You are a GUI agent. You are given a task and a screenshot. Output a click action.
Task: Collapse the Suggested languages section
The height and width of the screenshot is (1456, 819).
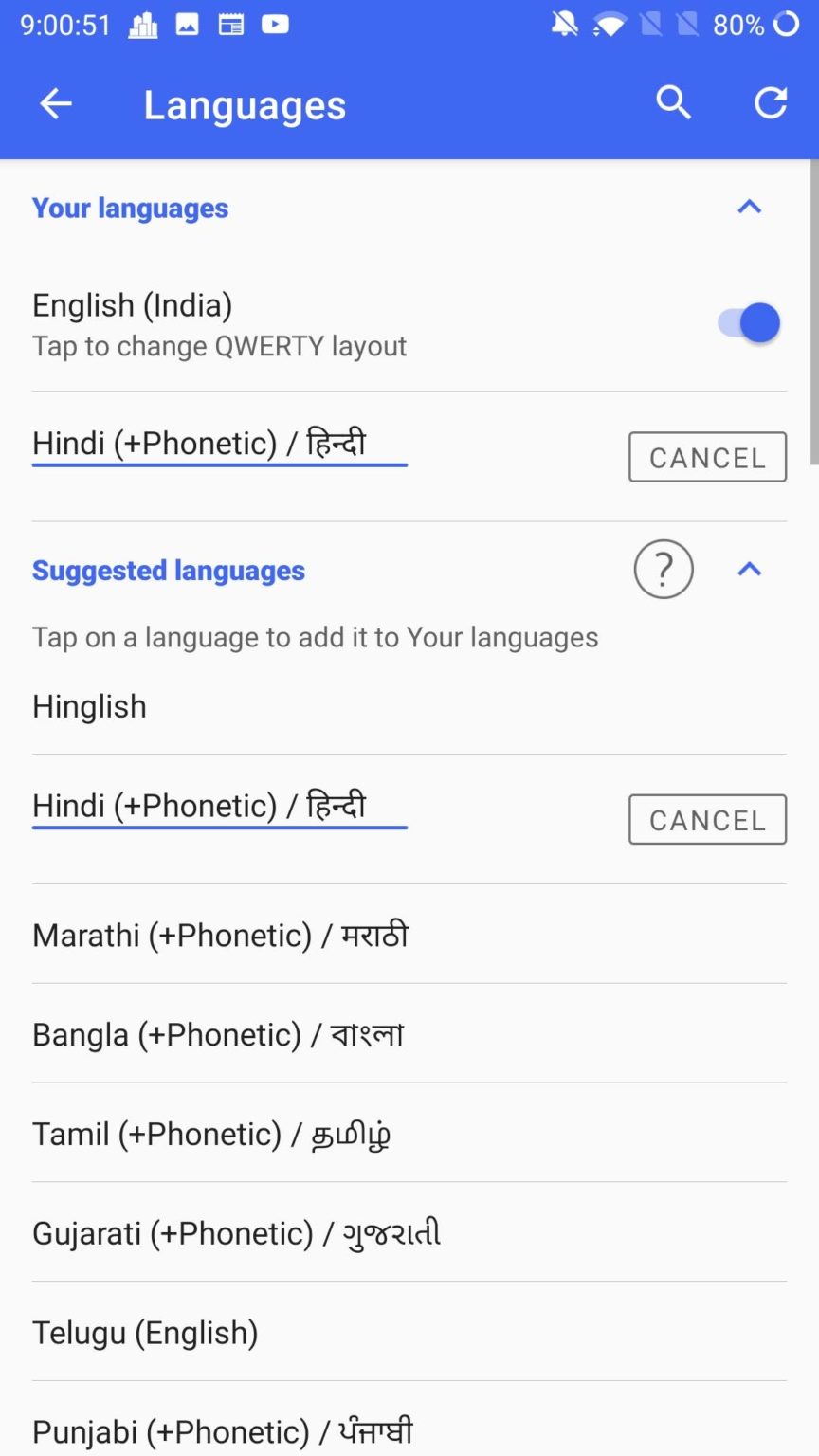tap(750, 569)
